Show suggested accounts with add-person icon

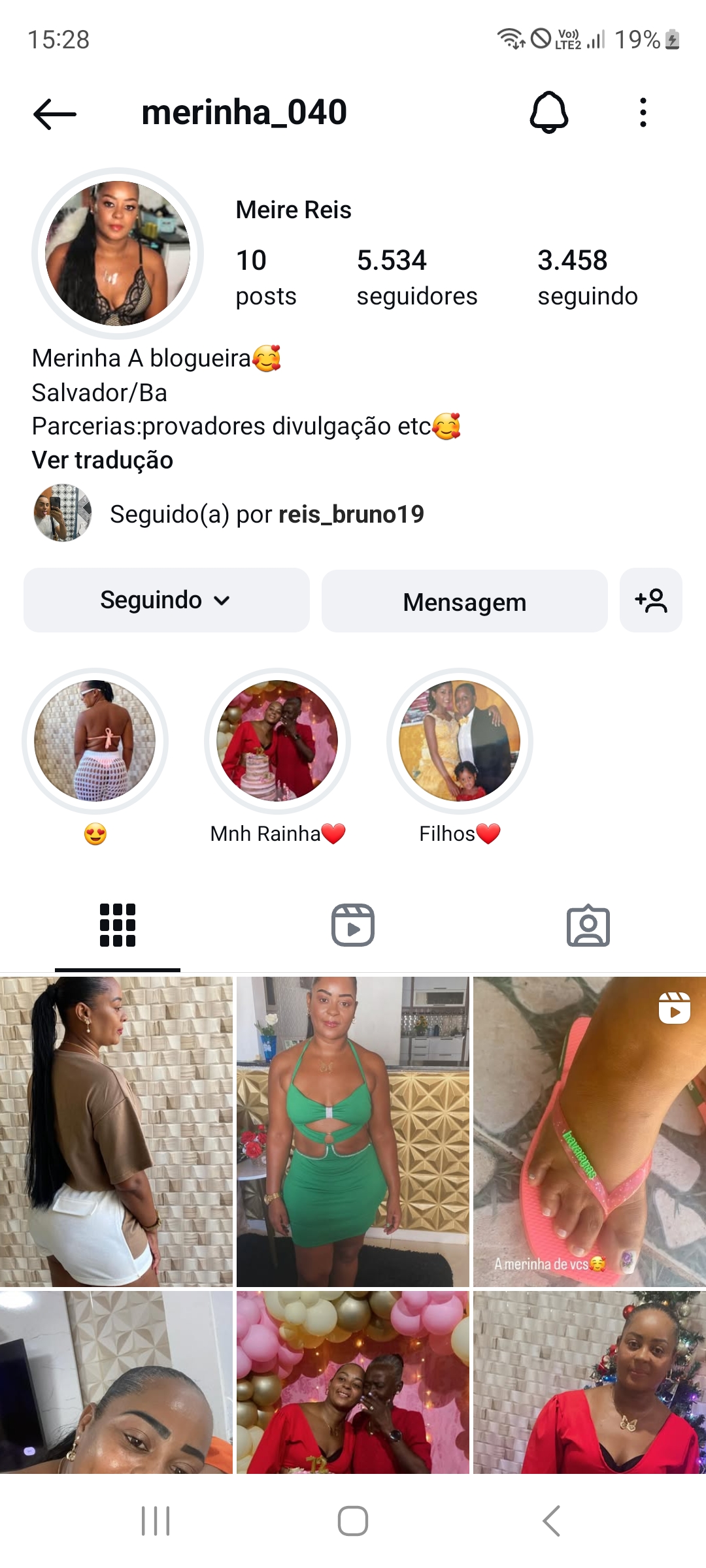click(x=651, y=600)
